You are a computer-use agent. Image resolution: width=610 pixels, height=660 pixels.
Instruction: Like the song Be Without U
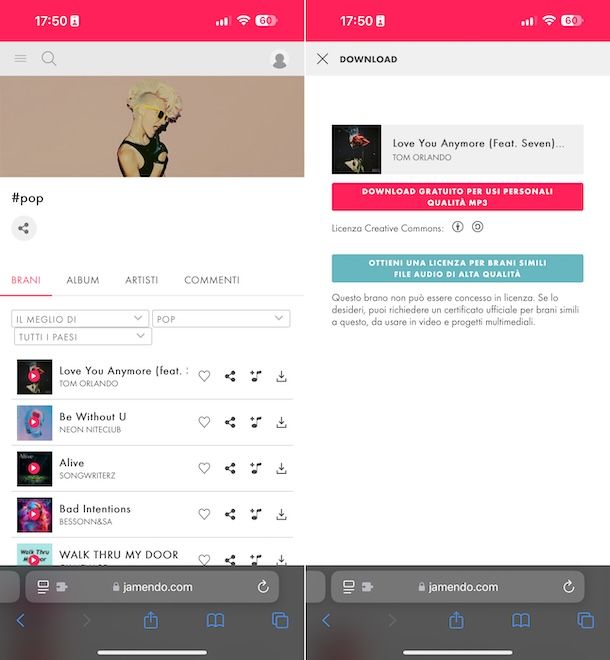pyautogui.click(x=204, y=422)
